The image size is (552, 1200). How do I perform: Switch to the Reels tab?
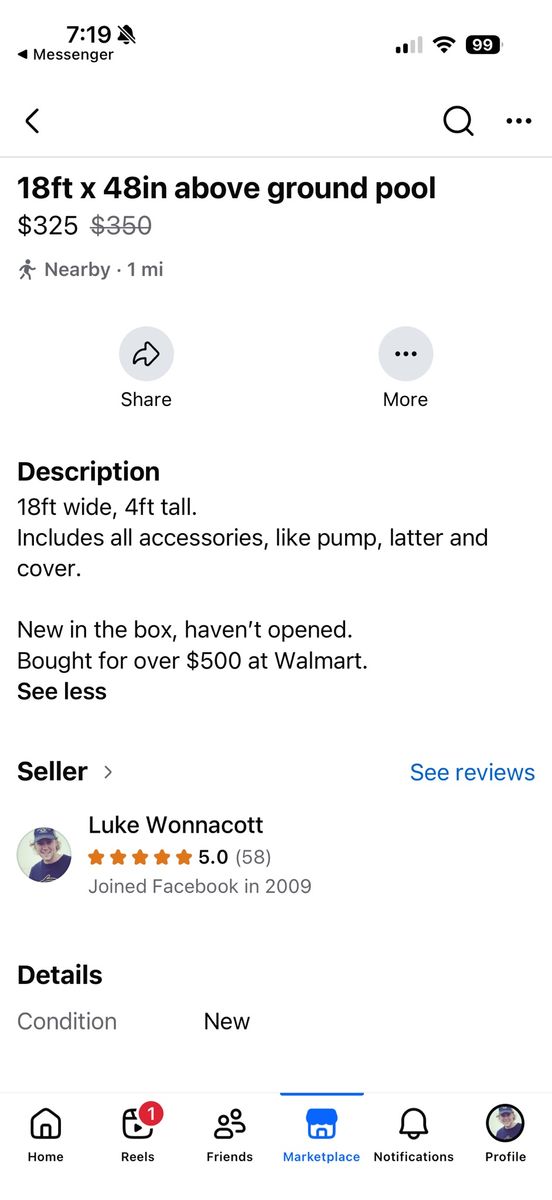point(138,1135)
